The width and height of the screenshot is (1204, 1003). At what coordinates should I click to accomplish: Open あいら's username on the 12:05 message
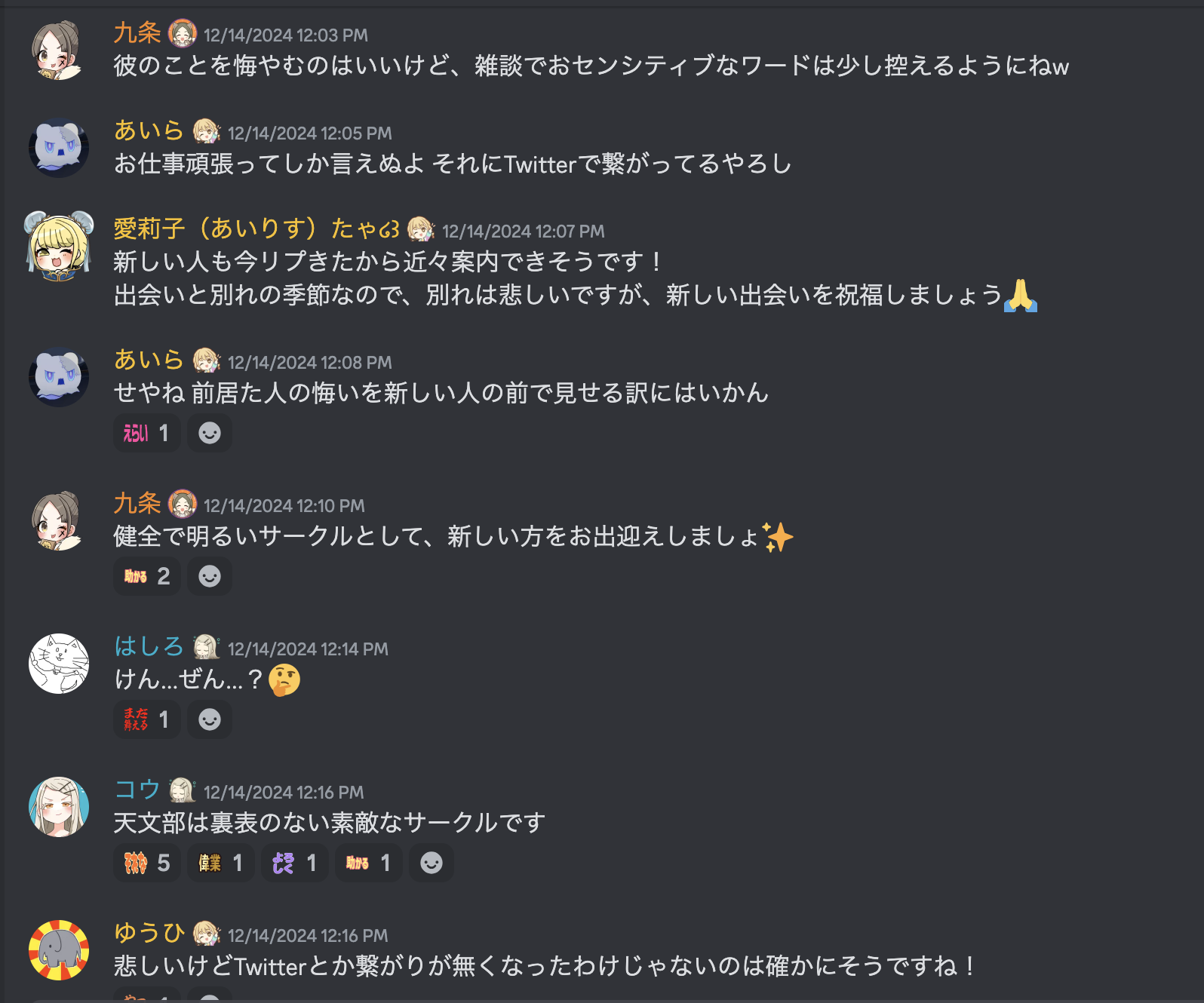coord(149,130)
